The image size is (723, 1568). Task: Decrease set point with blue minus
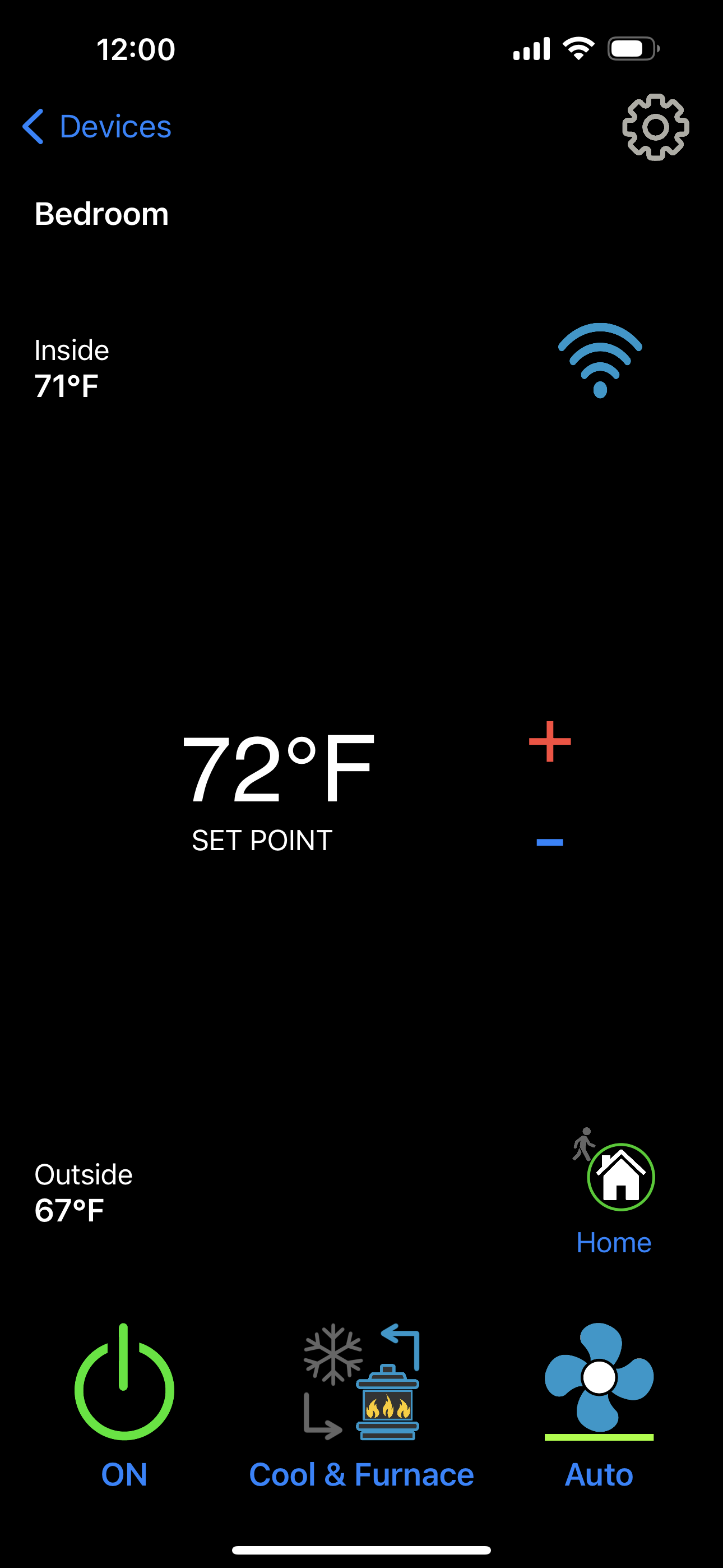coord(550,842)
